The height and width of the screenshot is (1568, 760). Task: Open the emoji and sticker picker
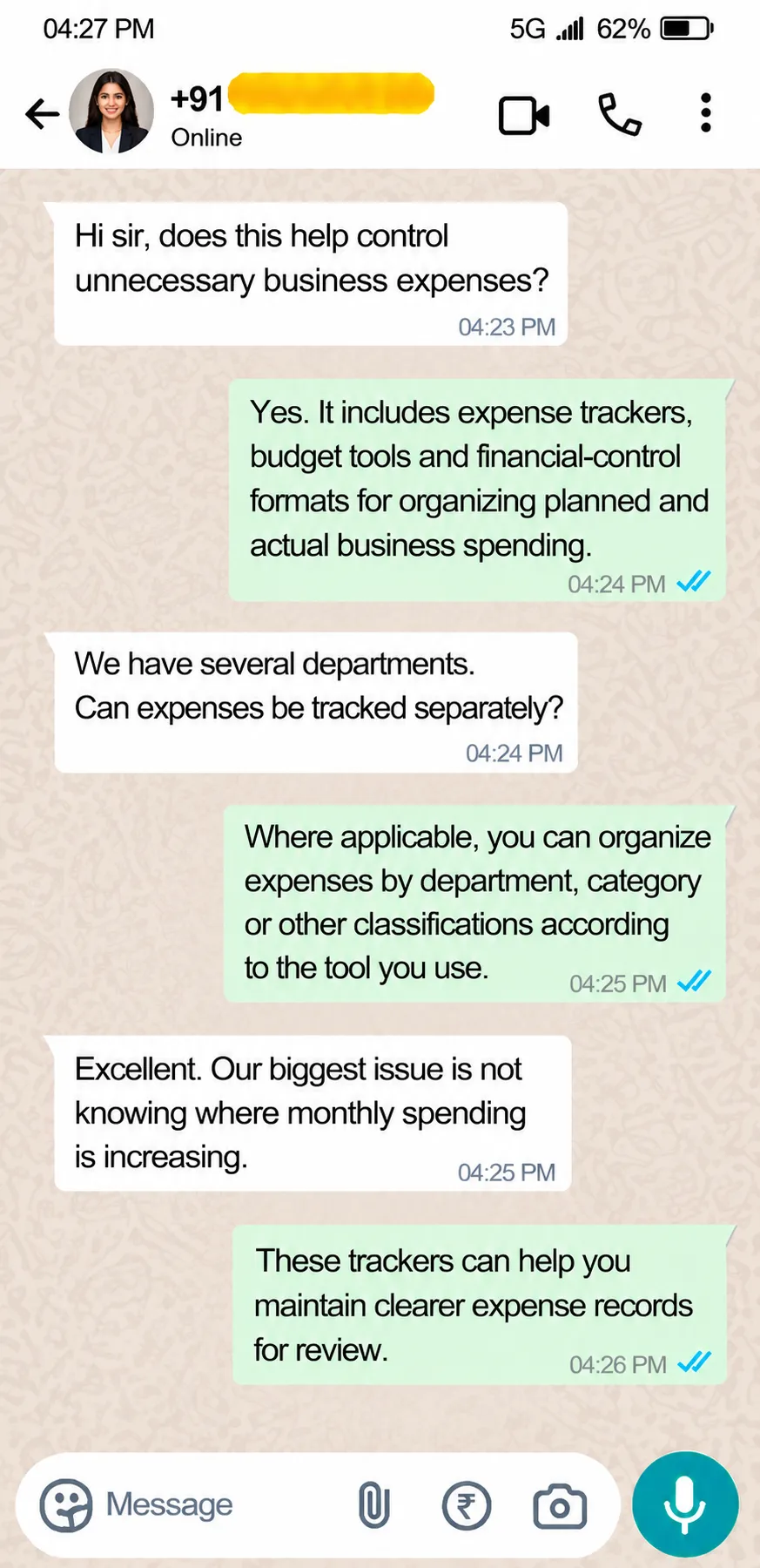(x=65, y=1504)
